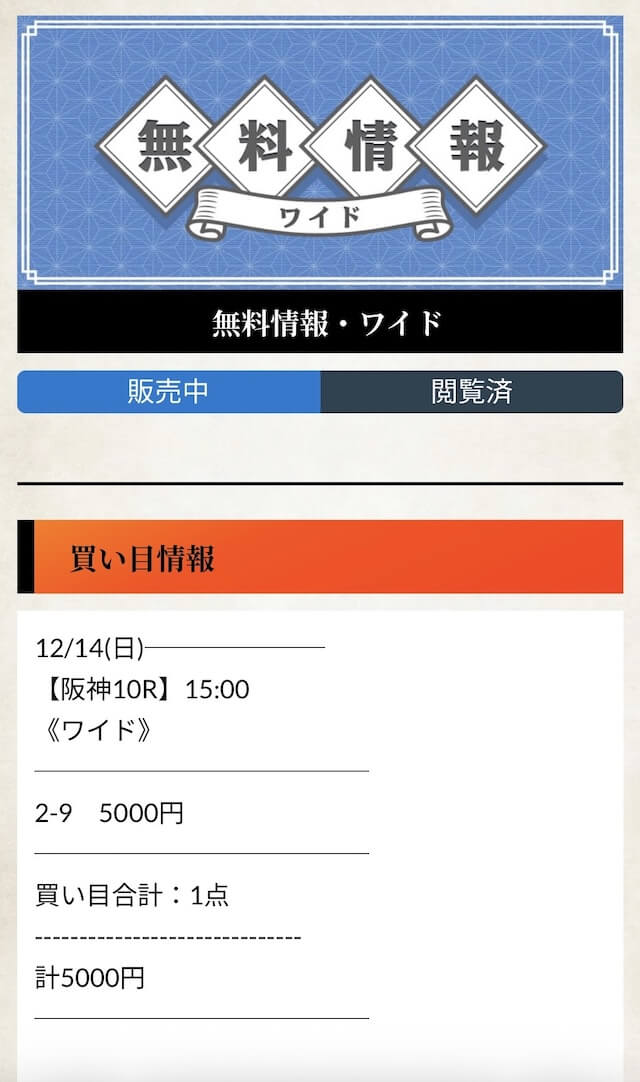The image size is (640, 1082).
Task: Select the 閲覧済 tab
Action: point(471,392)
